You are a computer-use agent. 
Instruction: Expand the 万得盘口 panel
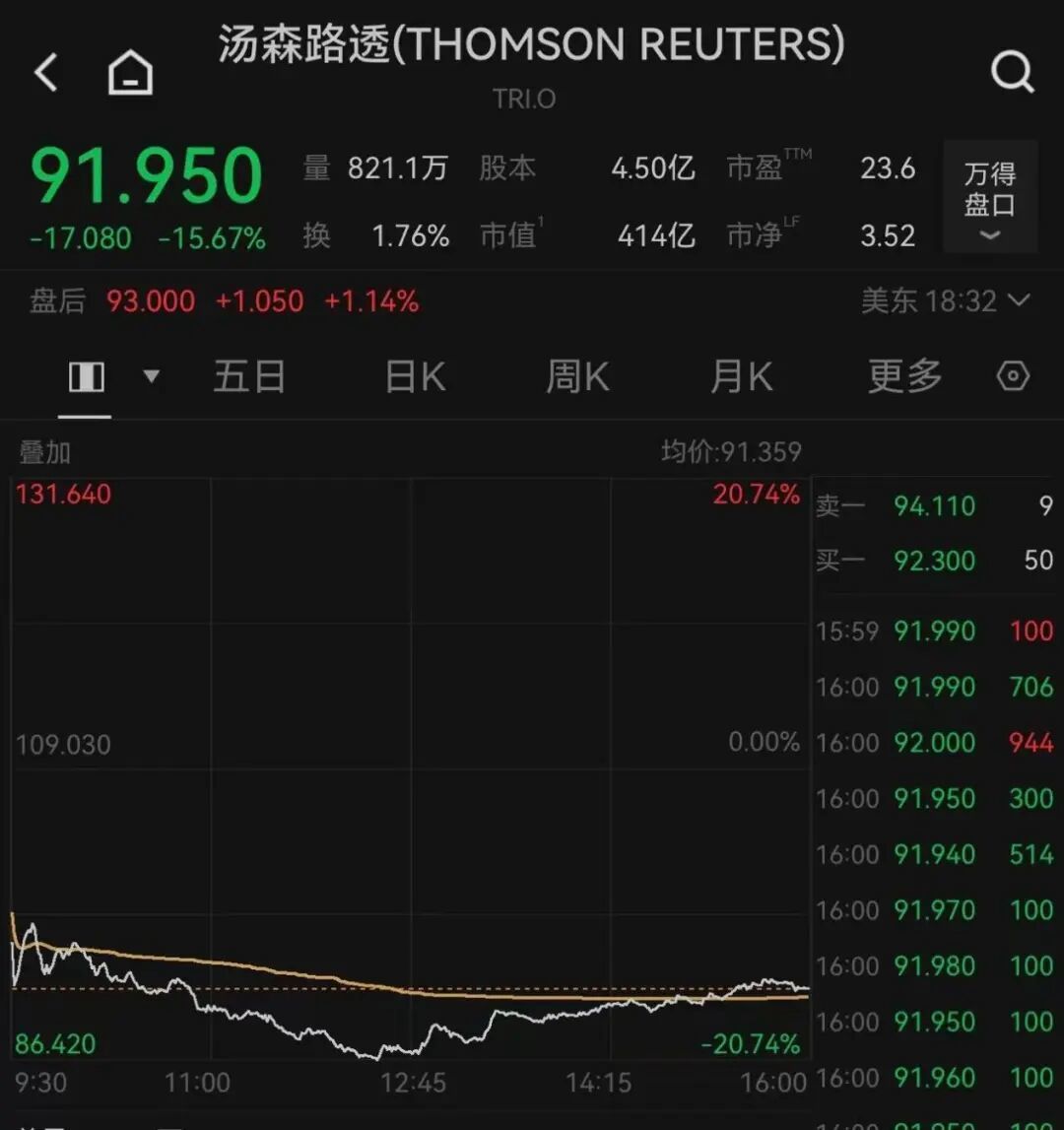(989, 198)
